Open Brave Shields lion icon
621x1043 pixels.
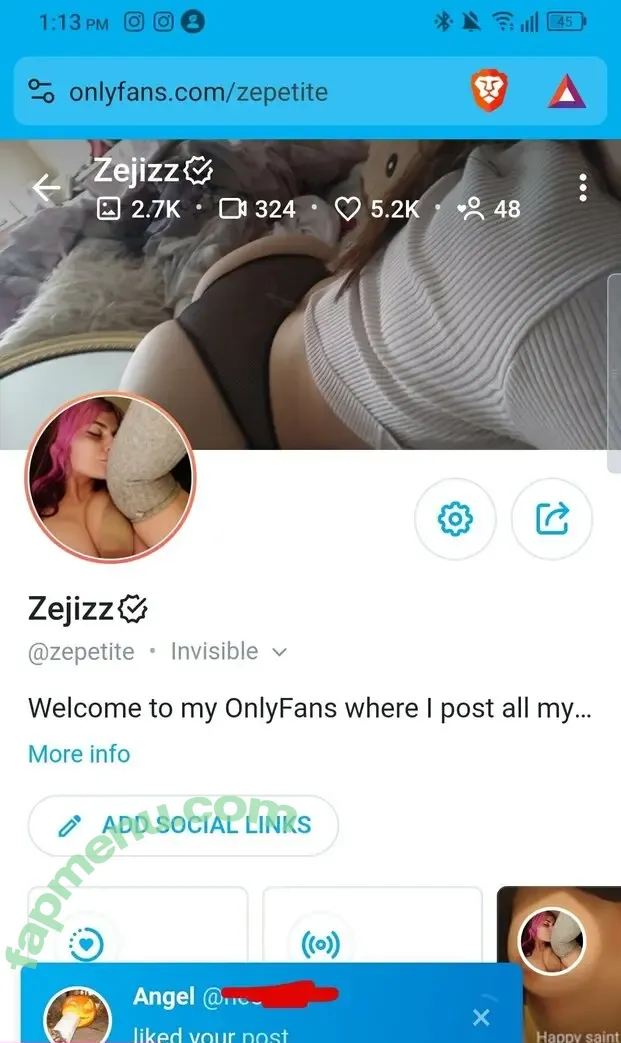(489, 92)
